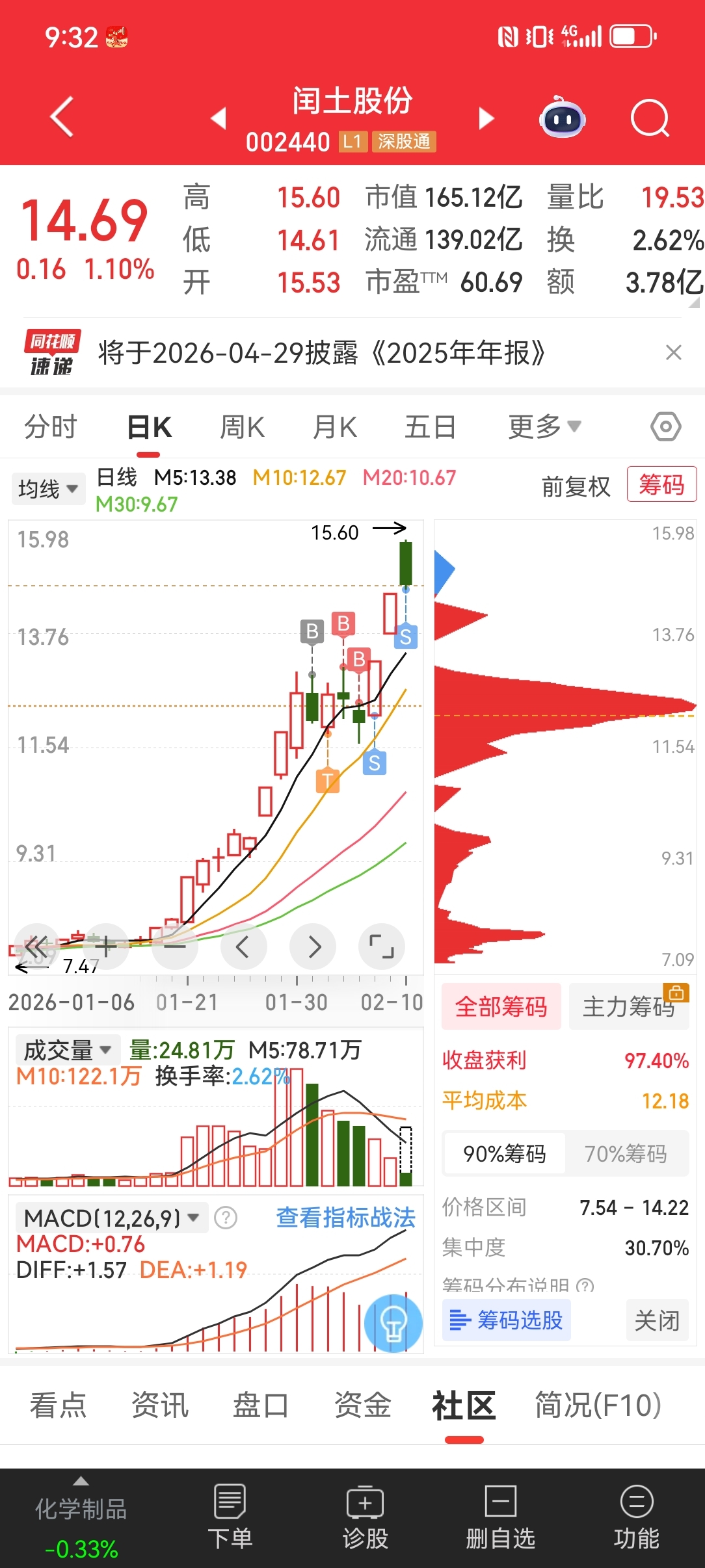Open the robot AI assistant
705x1568 pixels.
[563, 118]
